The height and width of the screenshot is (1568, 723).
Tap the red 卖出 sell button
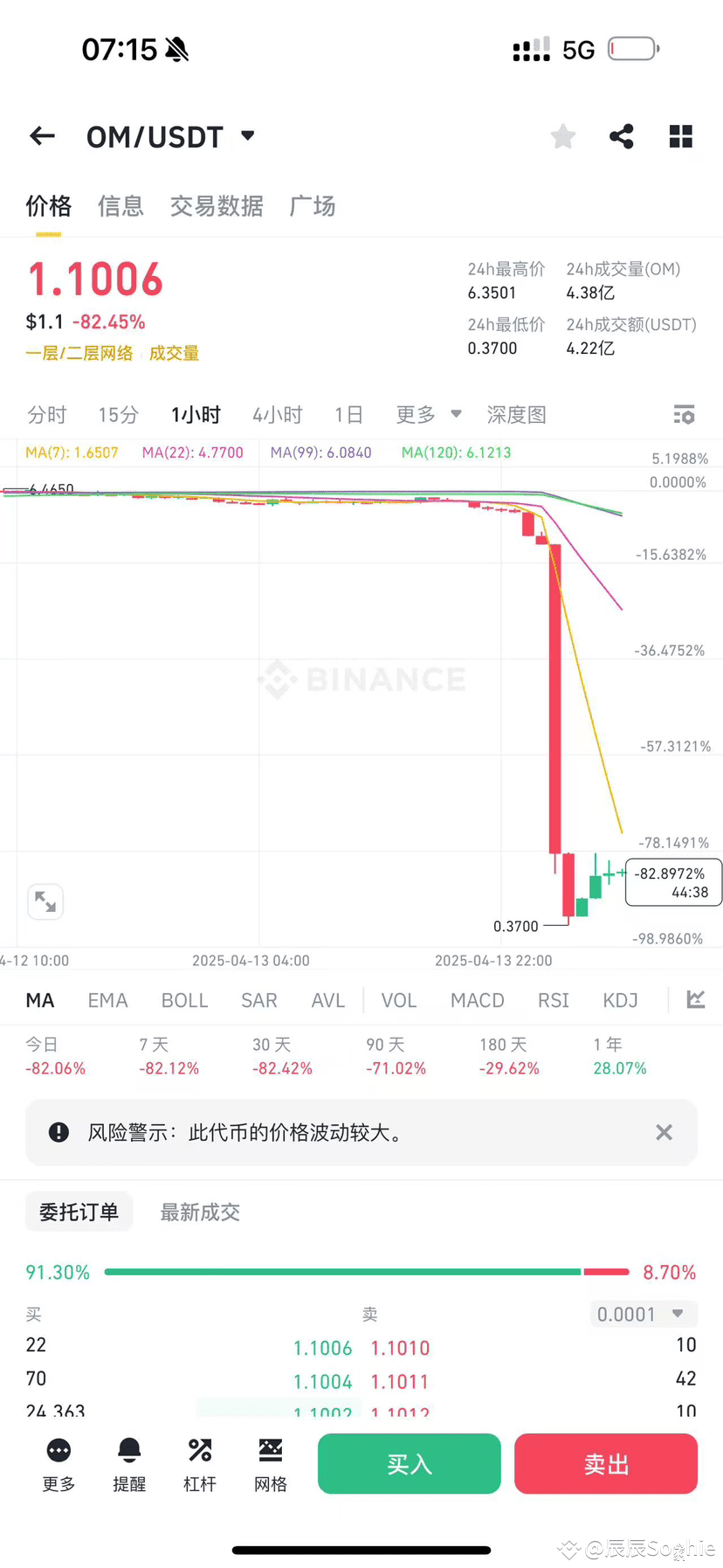[x=606, y=1464]
